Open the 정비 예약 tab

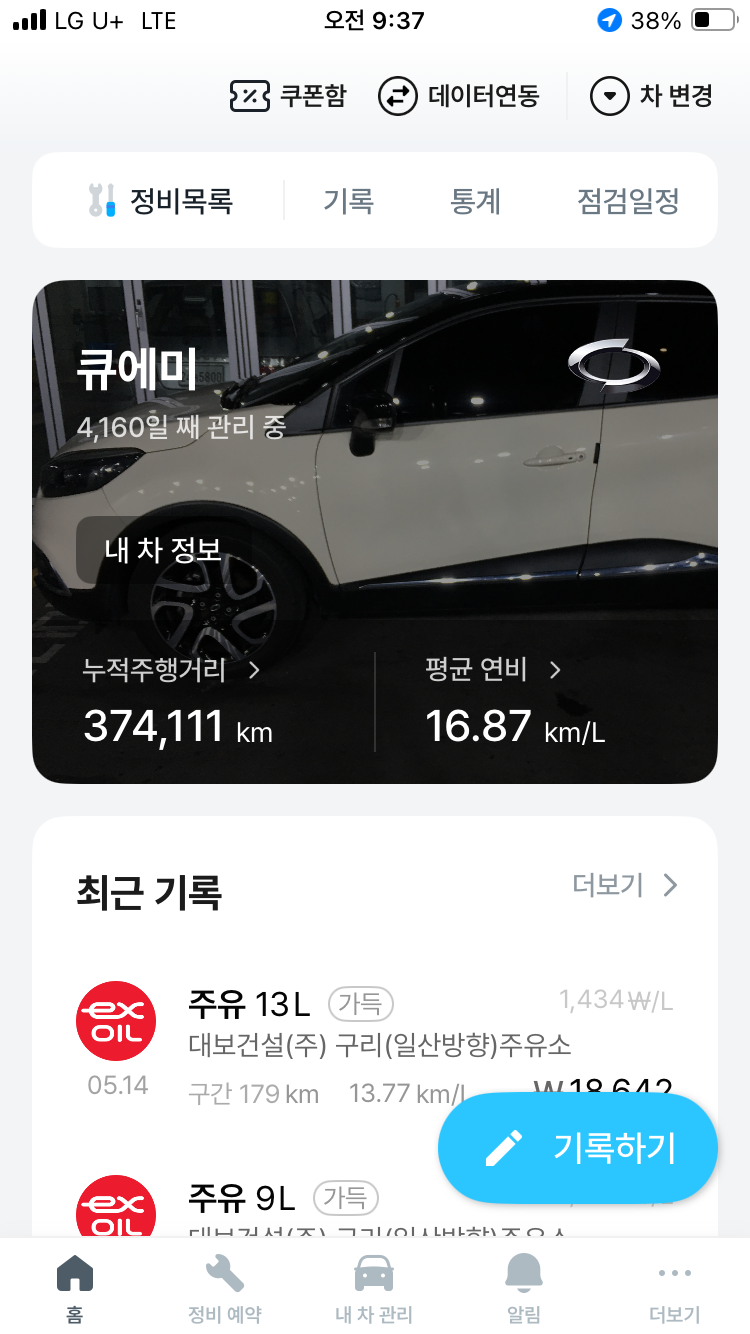click(x=224, y=1288)
